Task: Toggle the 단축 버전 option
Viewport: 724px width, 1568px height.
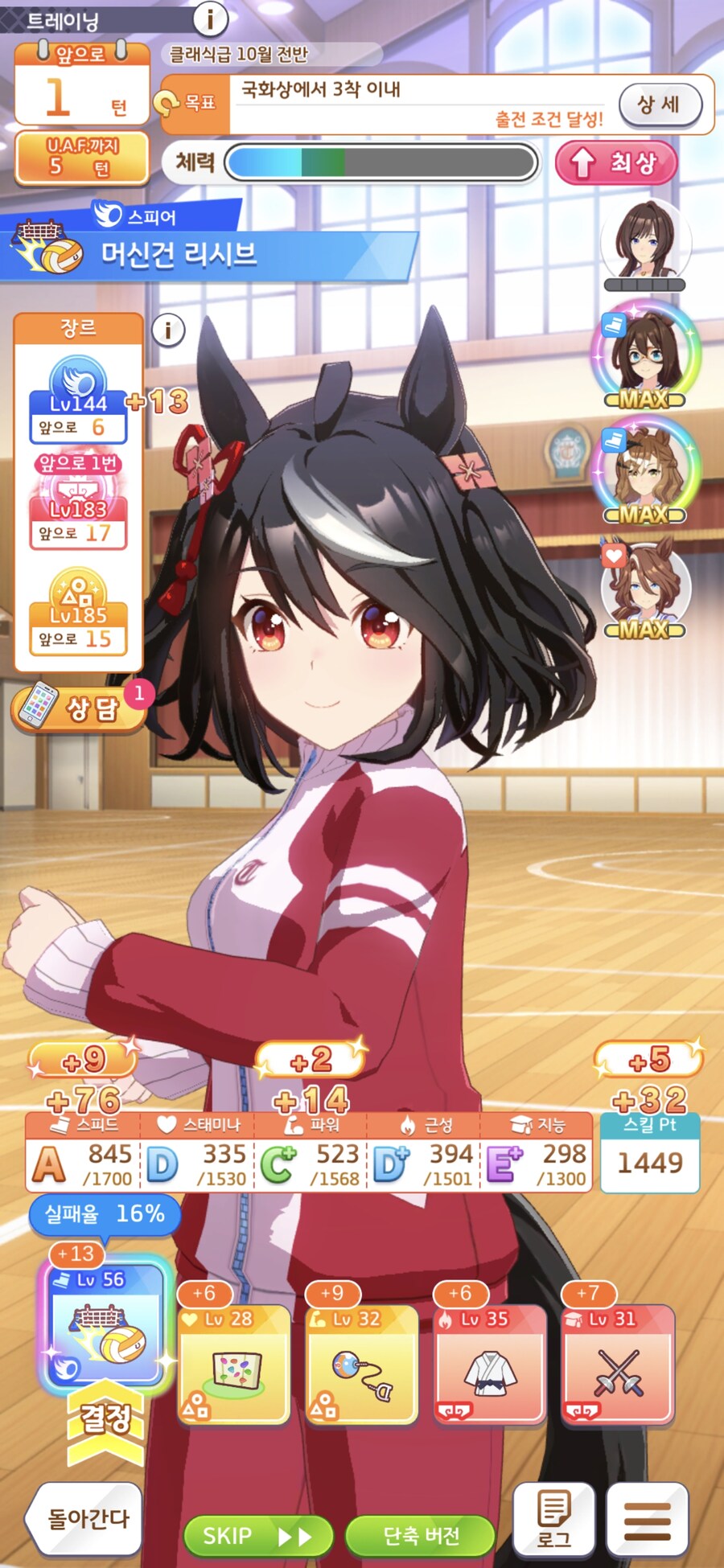Action: (420, 1537)
